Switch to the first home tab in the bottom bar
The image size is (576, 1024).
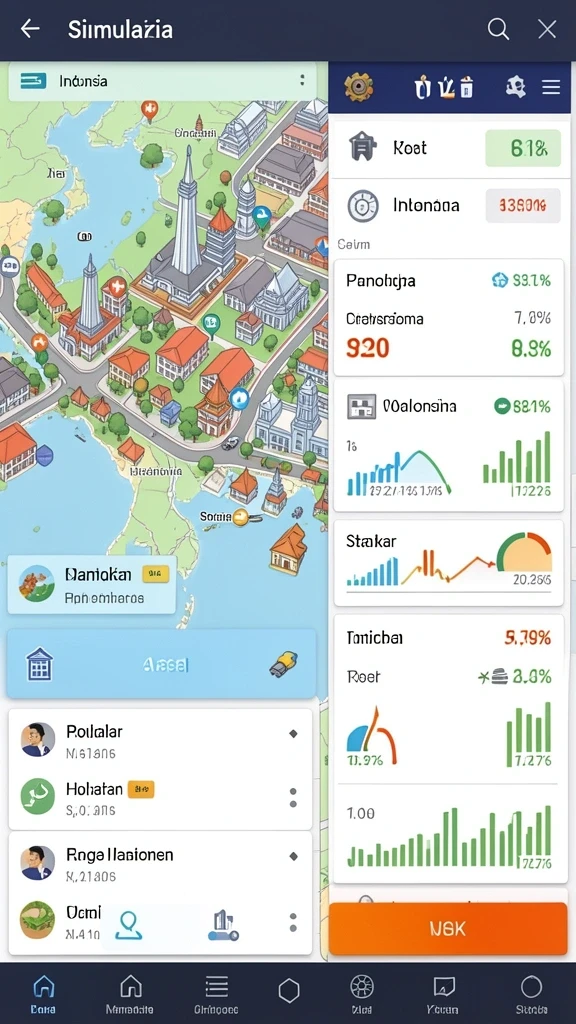coord(42,994)
